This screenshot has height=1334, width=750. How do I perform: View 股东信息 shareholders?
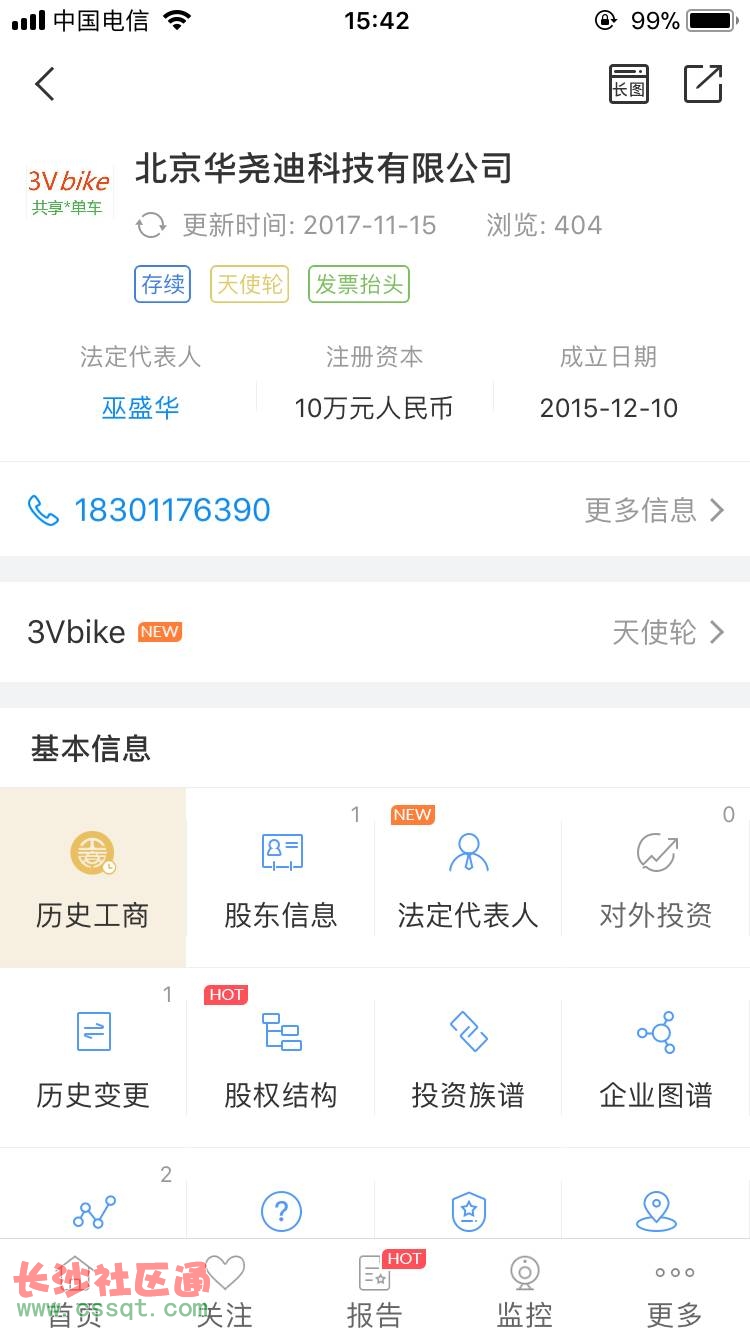pos(281,878)
